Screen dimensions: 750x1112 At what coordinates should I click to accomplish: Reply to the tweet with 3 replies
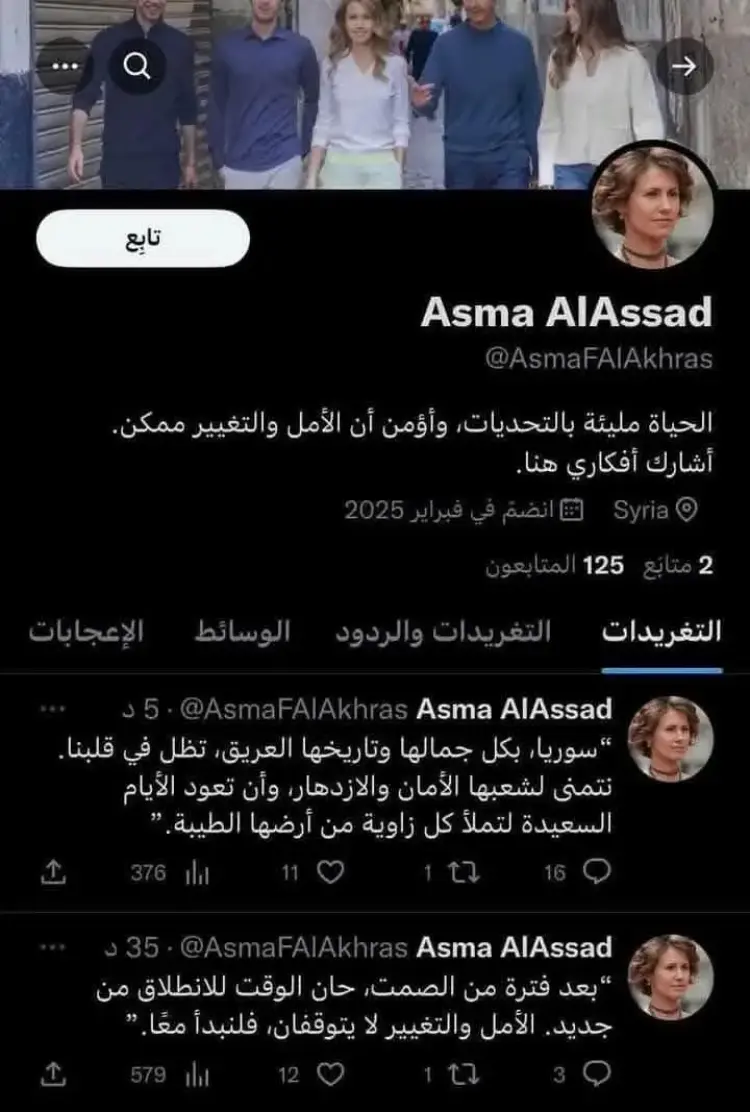click(596, 1074)
